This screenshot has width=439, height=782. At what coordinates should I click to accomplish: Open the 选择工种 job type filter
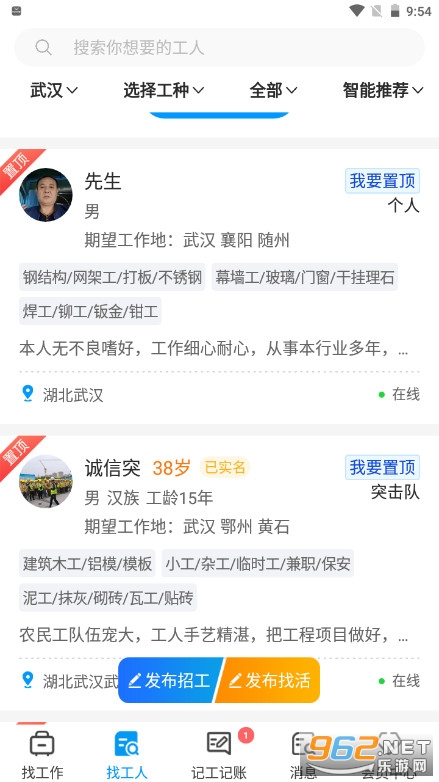click(164, 90)
